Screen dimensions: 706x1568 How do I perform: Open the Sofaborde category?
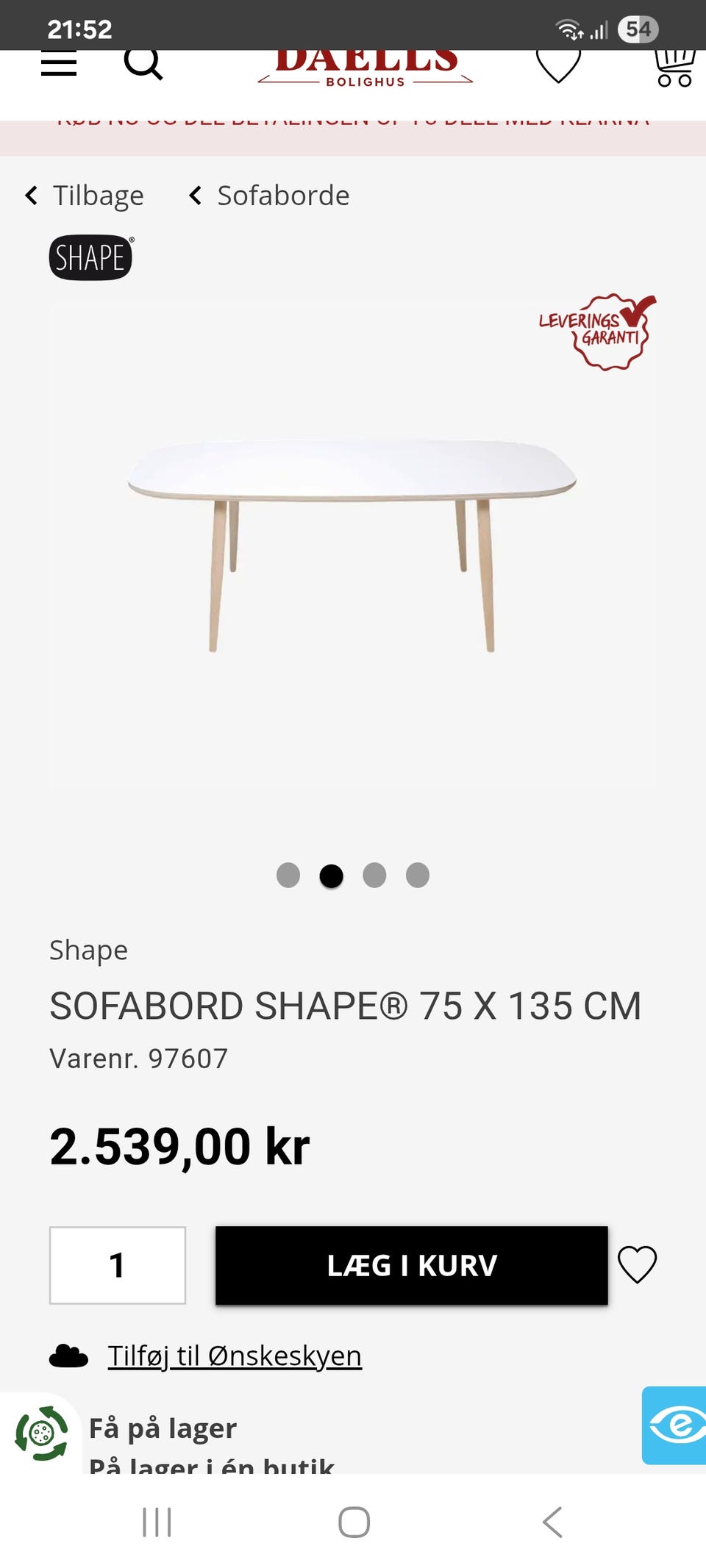coord(270,196)
